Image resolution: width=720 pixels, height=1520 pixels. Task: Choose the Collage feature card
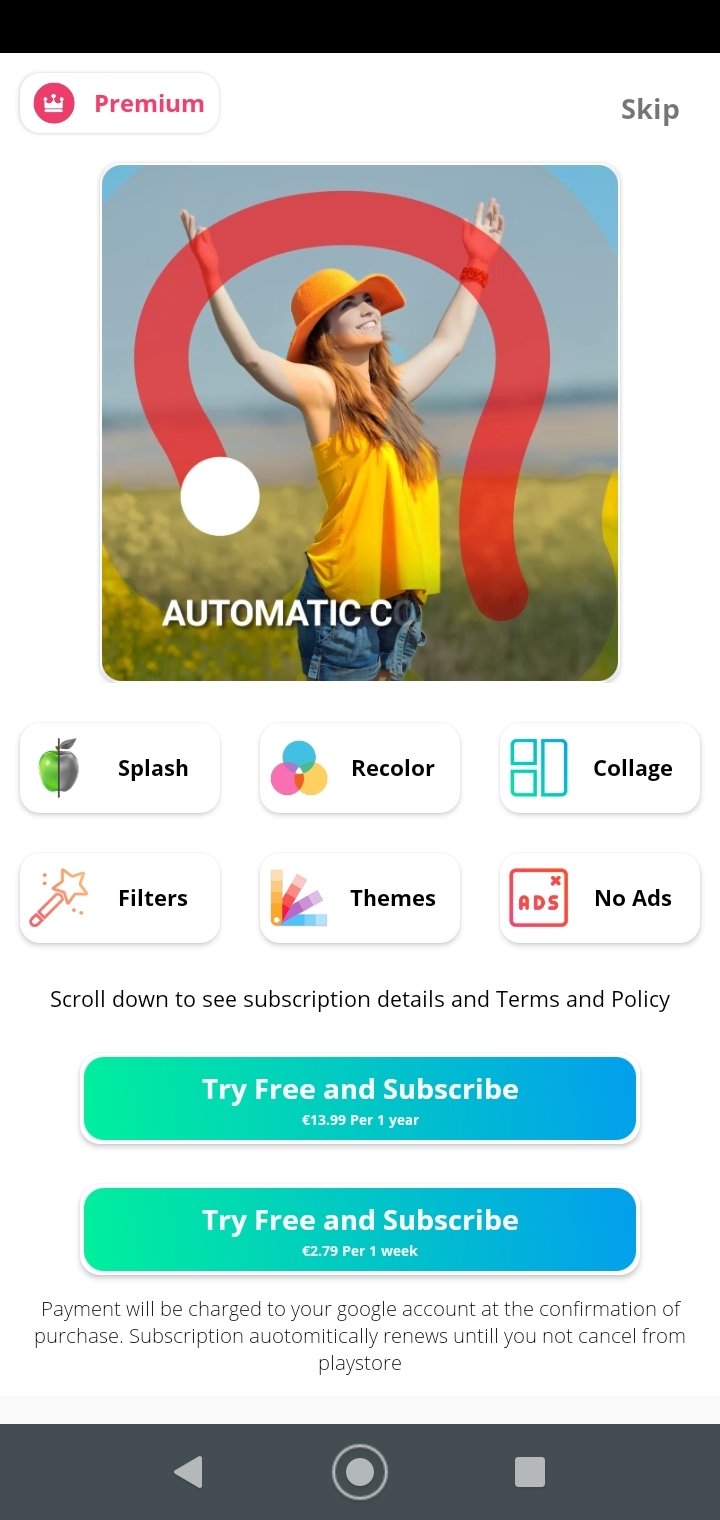600,768
